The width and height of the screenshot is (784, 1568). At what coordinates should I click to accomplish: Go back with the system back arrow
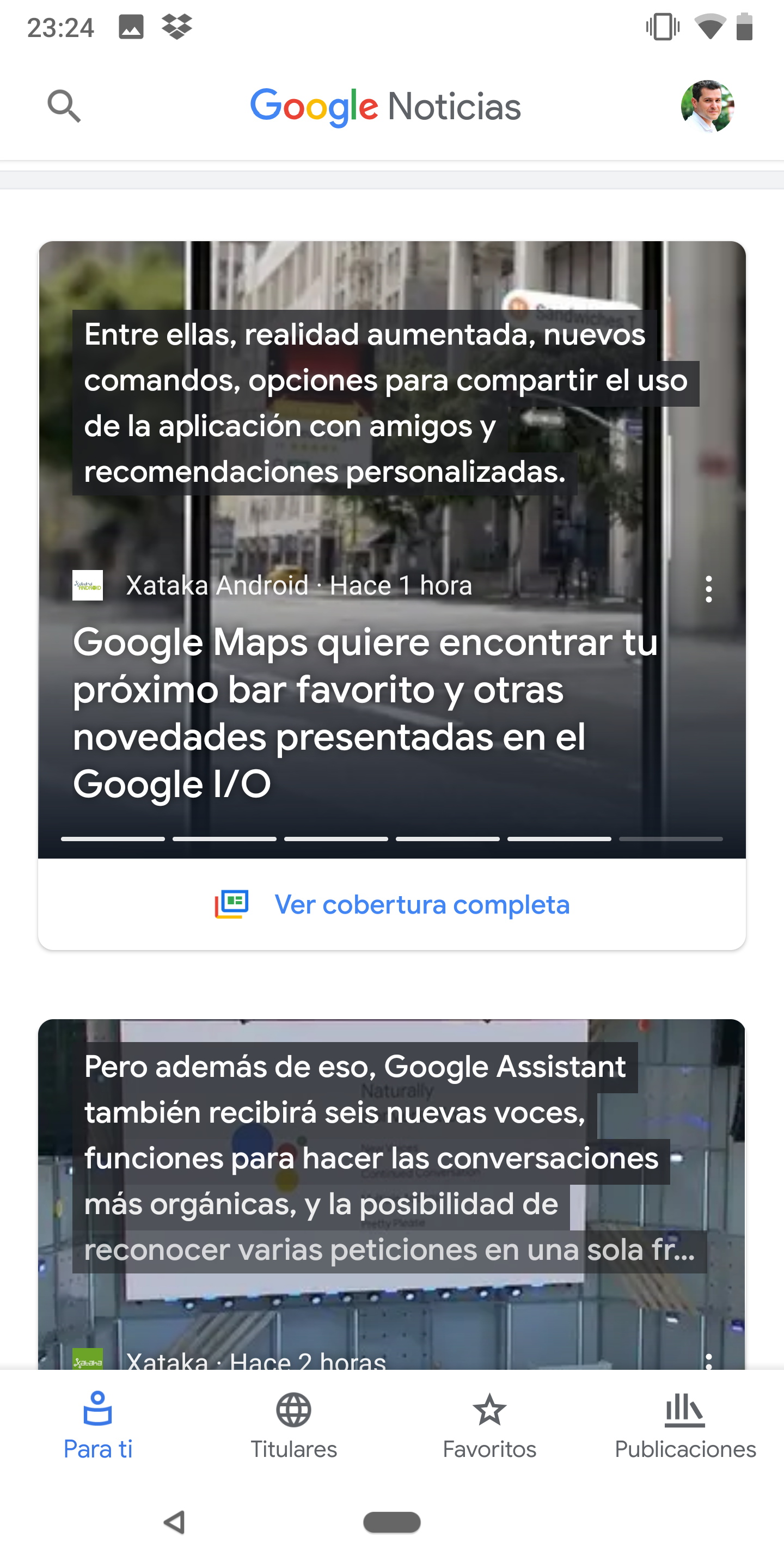click(x=175, y=1522)
